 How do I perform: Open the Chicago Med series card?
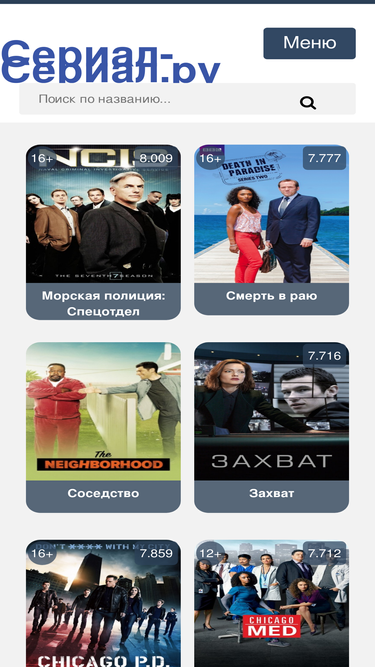[272, 604]
